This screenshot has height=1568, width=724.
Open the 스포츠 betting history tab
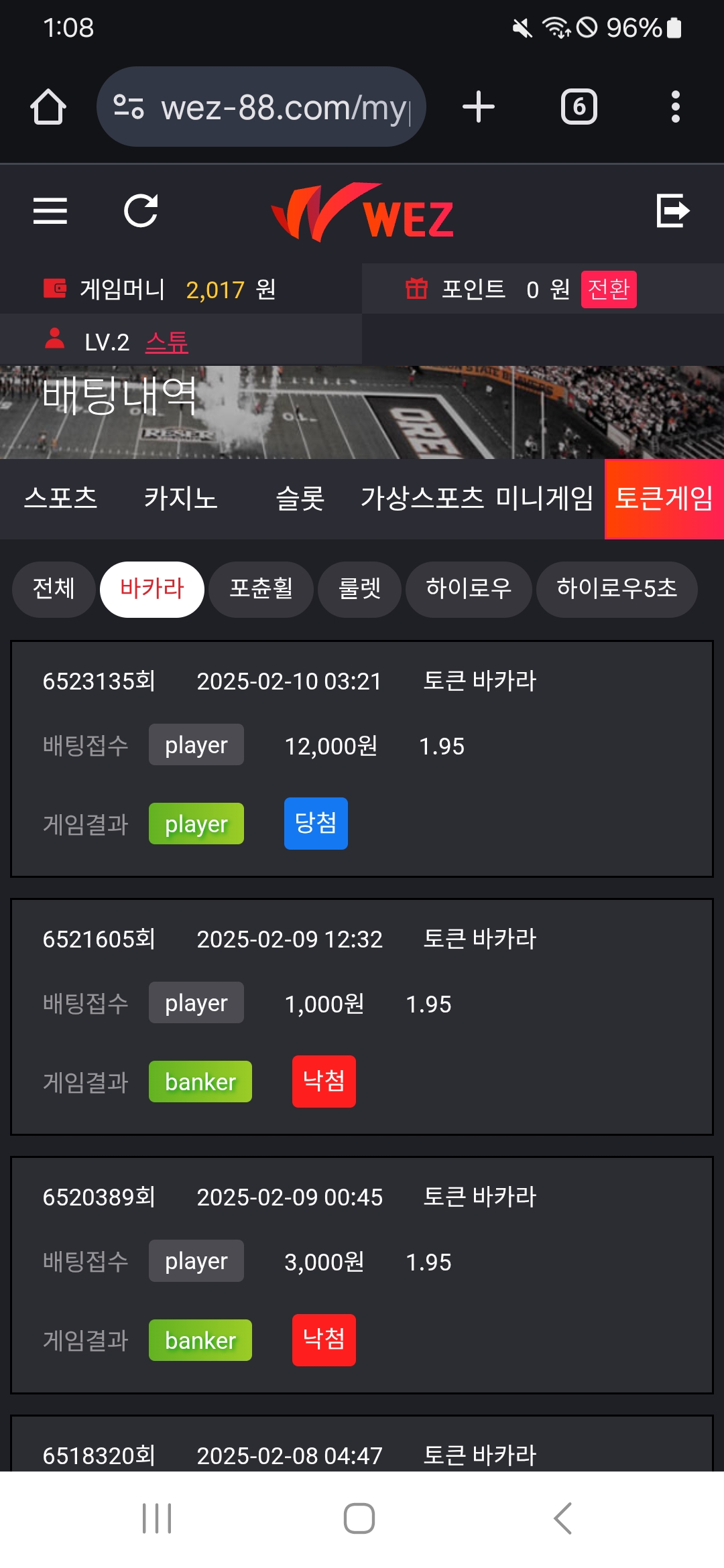[x=60, y=499]
